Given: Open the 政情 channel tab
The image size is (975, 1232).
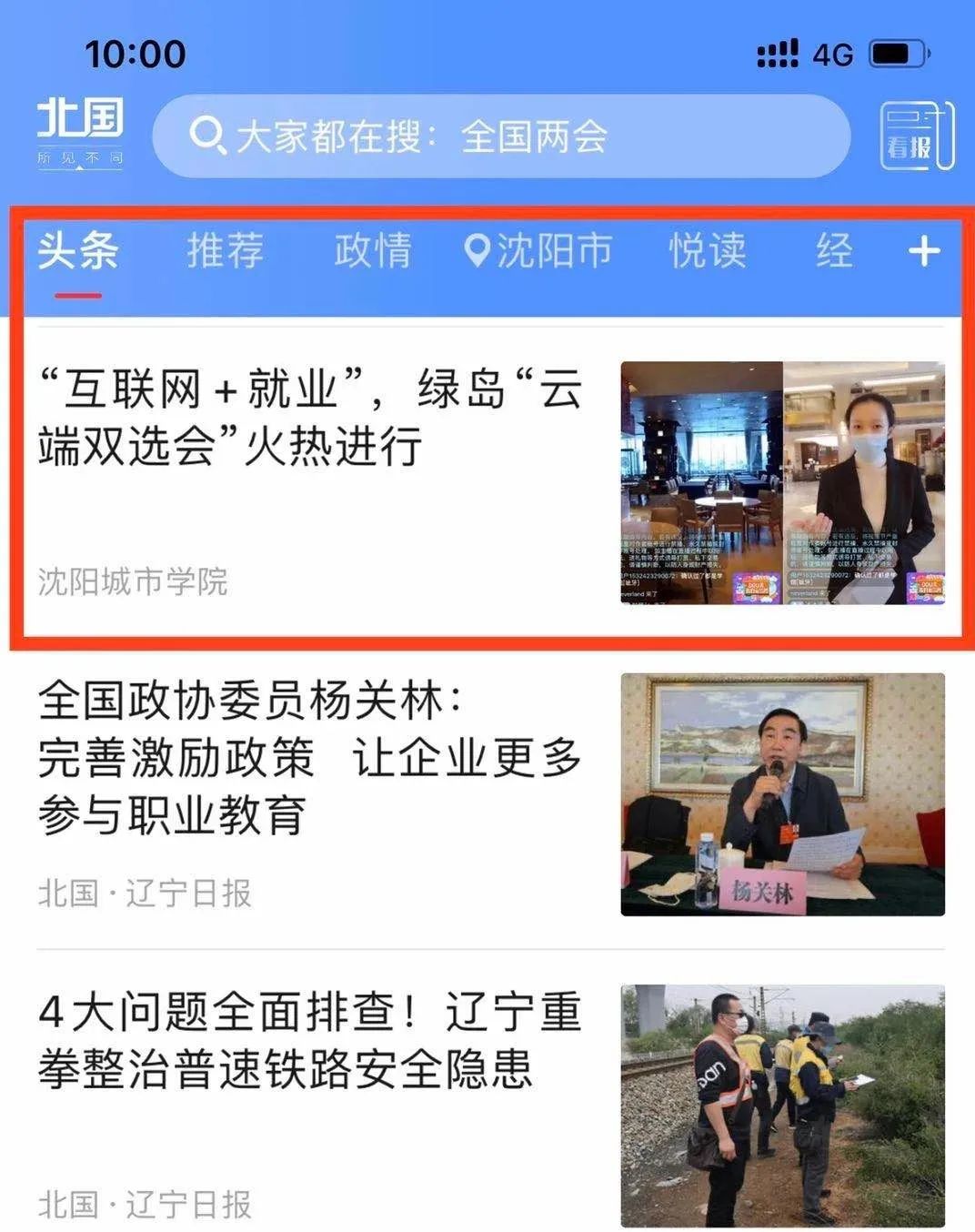Looking at the screenshot, I should pos(374,252).
